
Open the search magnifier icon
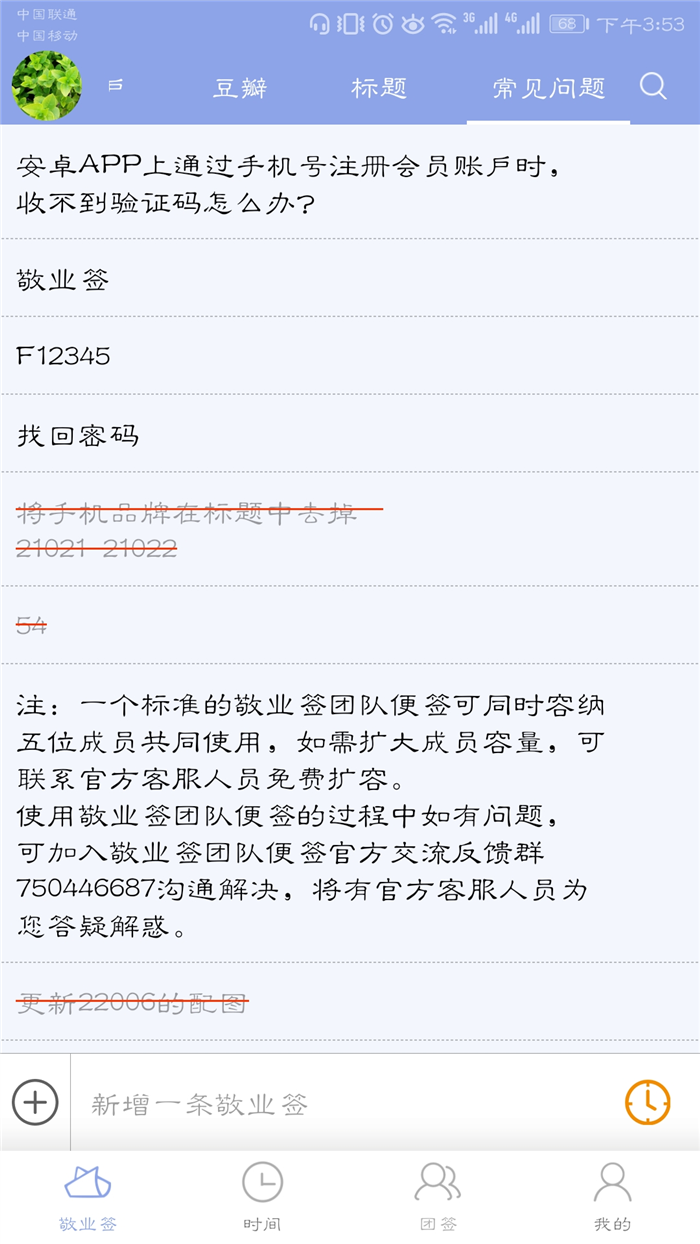pyautogui.click(x=653, y=87)
